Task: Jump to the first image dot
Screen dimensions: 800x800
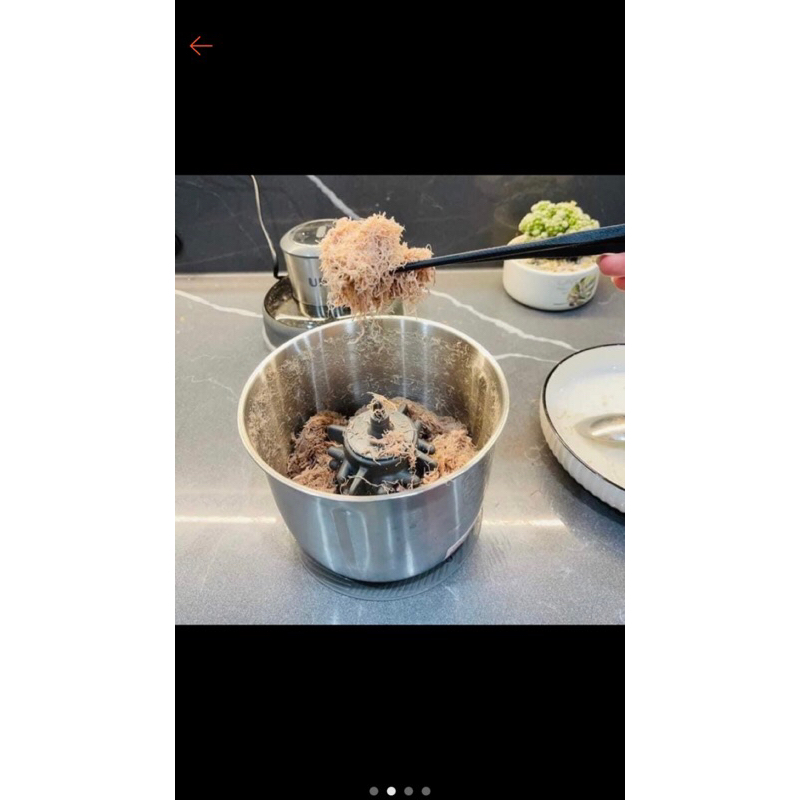Action: pyautogui.click(x=374, y=791)
